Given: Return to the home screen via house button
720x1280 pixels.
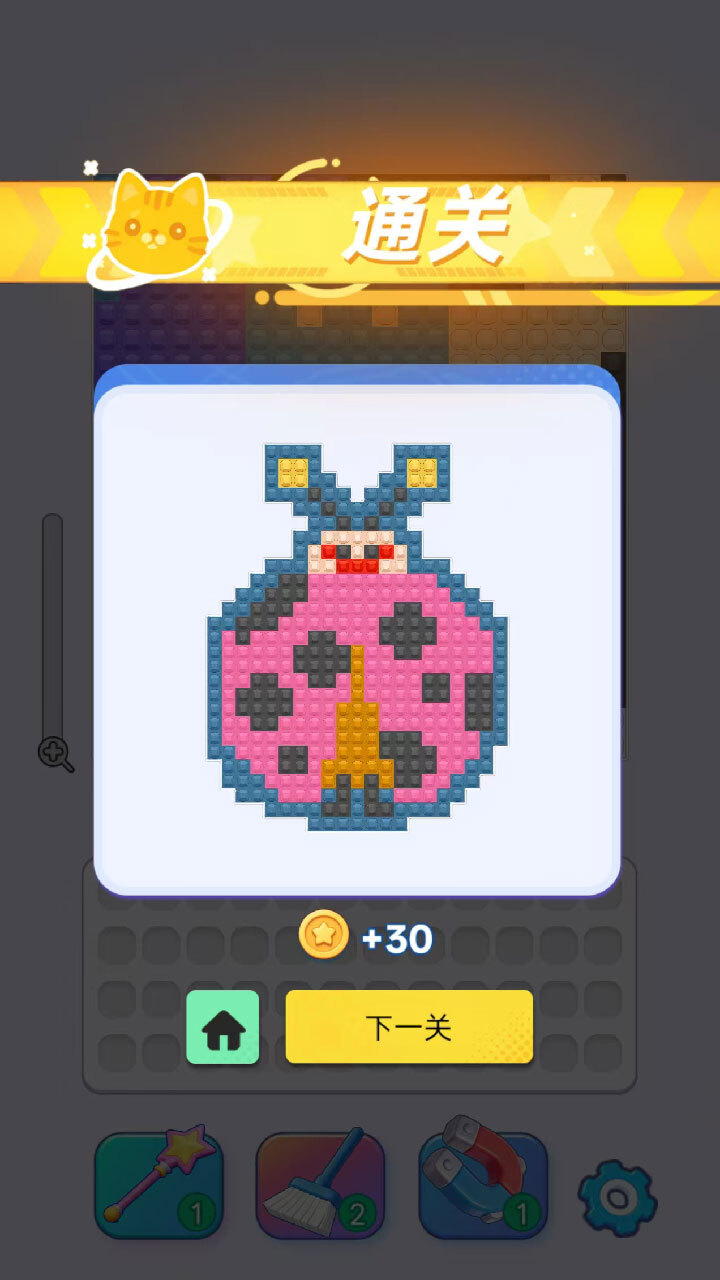Looking at the screenshot, I should (222, 1027).
